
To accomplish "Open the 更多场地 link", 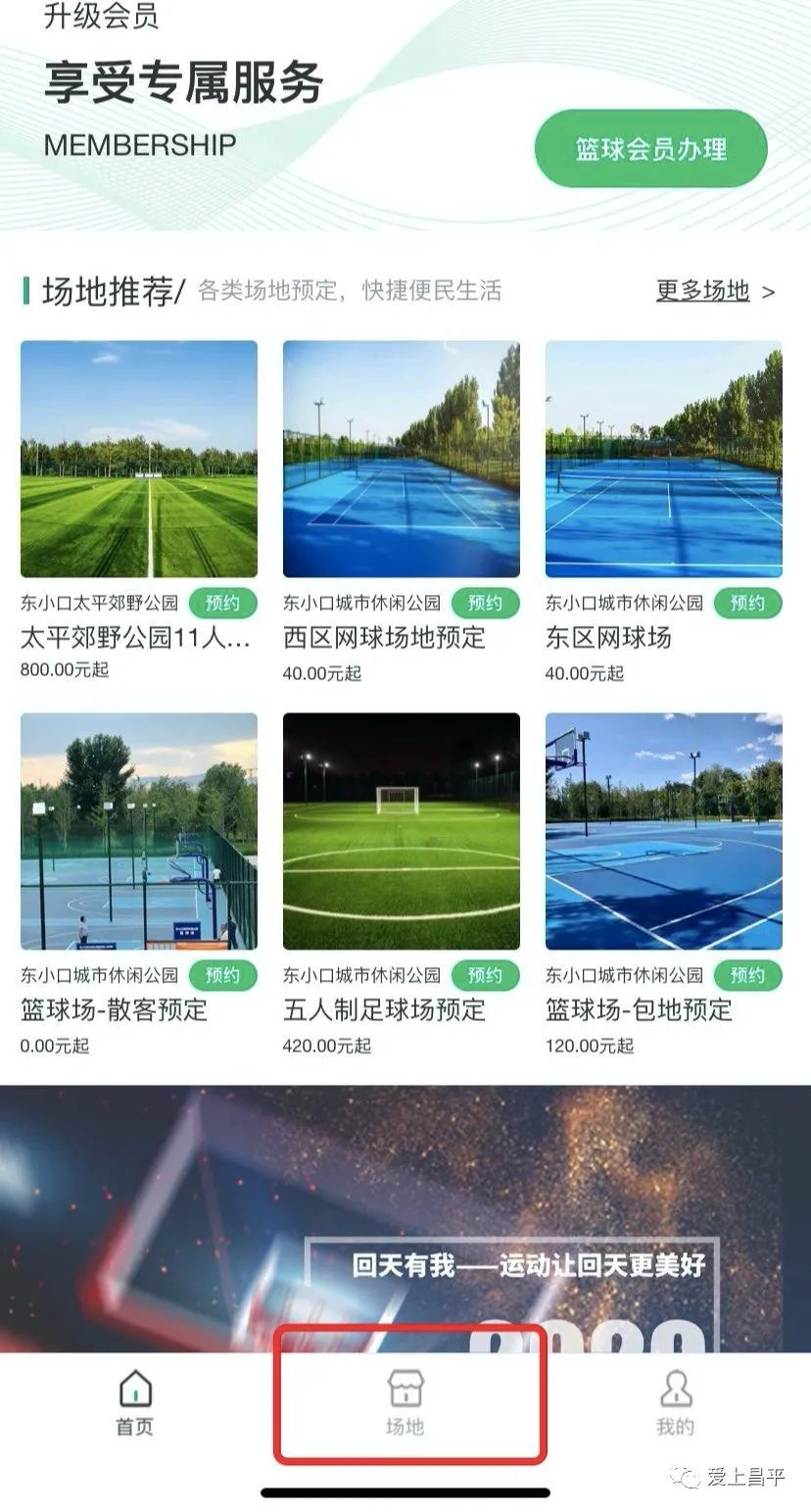I will (701, 291).
